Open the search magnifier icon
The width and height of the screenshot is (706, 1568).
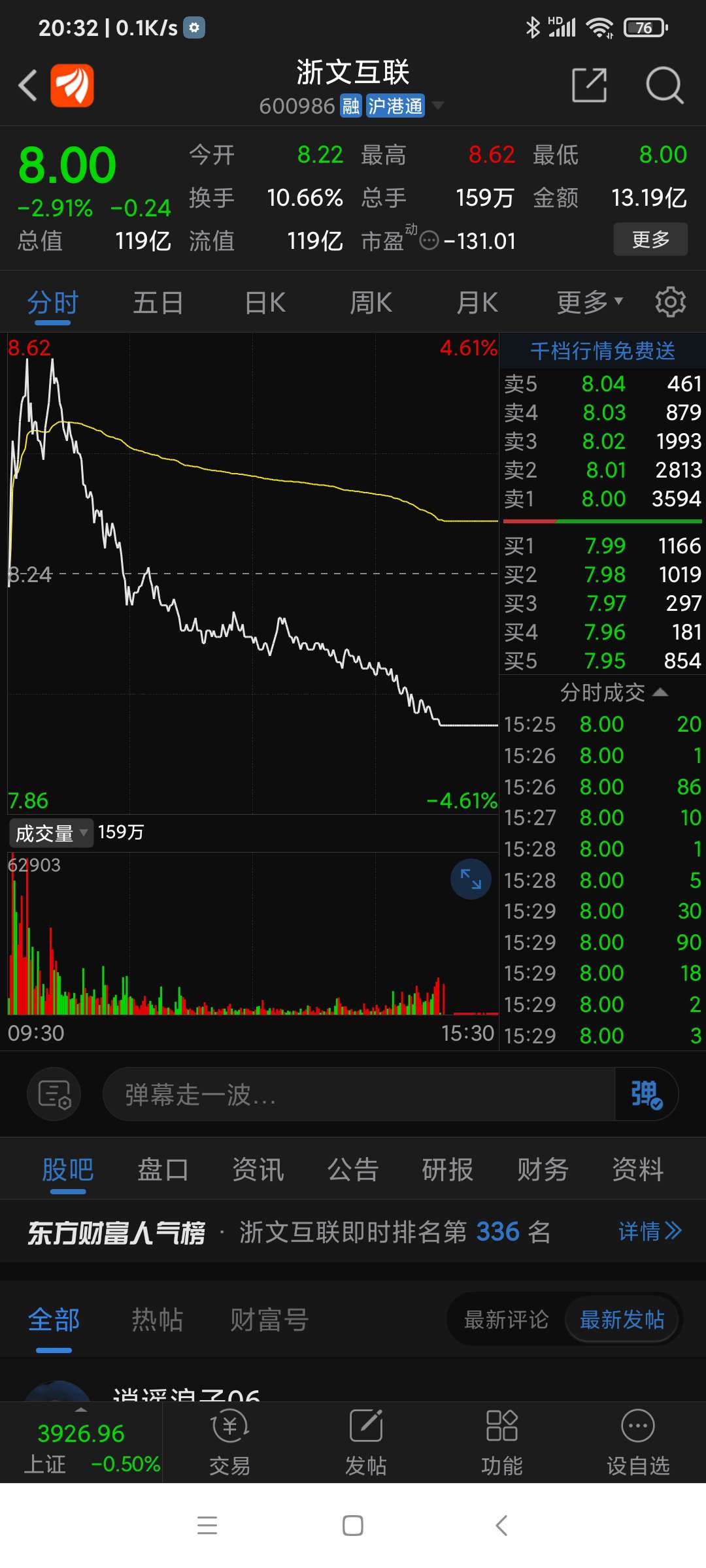[x=664, y=85]
